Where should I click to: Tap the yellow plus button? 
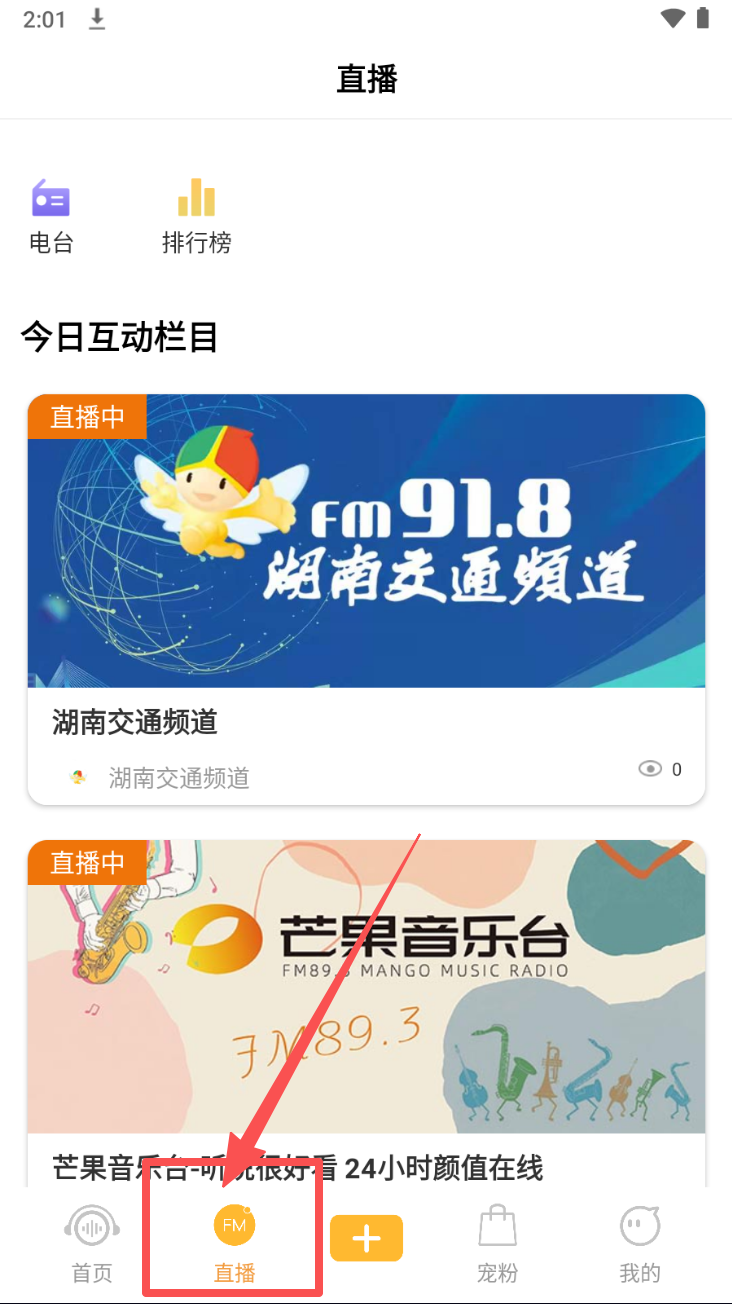366,1238
